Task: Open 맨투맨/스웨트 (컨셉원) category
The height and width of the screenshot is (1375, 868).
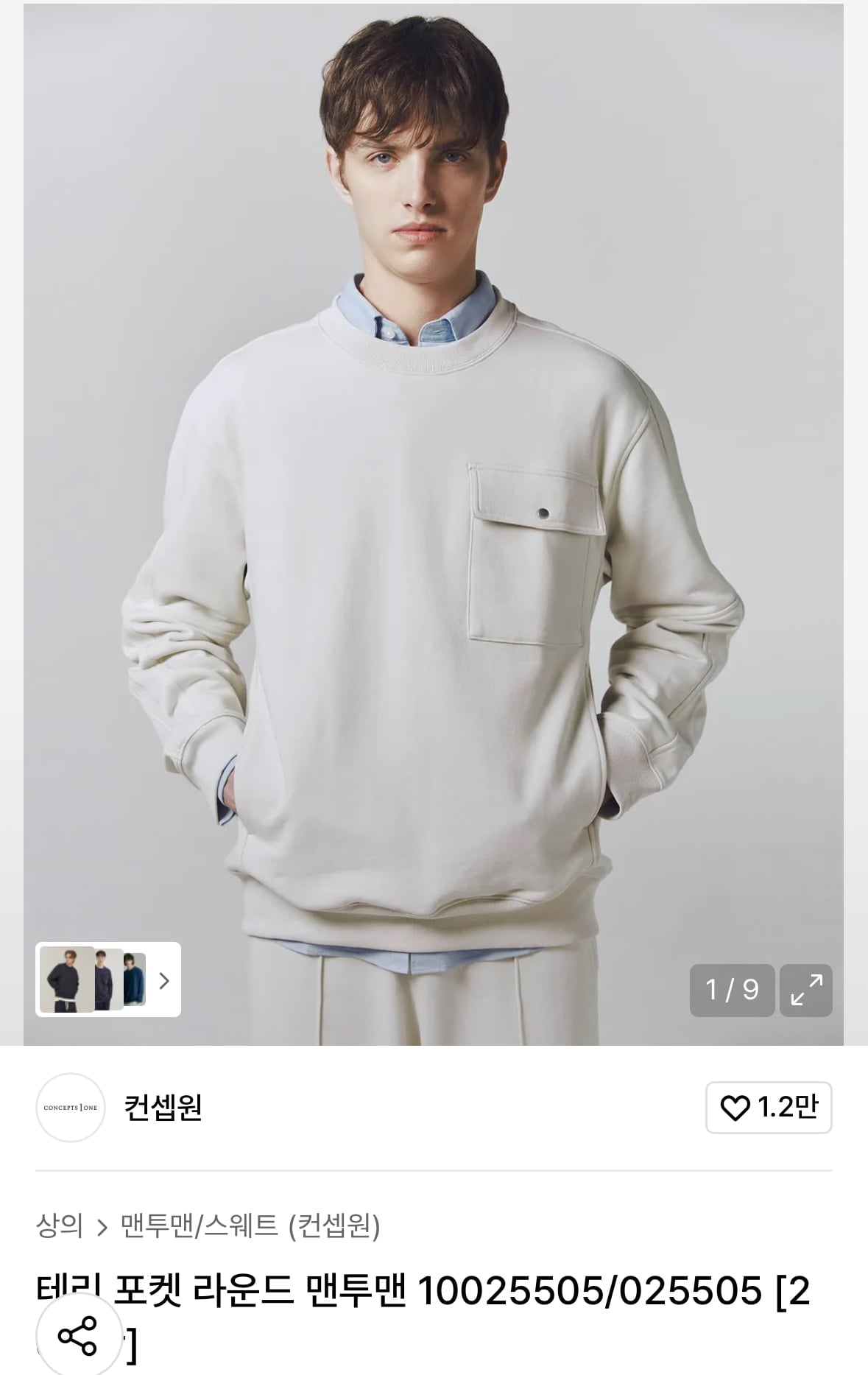Action: pyautogui.click(x=250, y=1226)
